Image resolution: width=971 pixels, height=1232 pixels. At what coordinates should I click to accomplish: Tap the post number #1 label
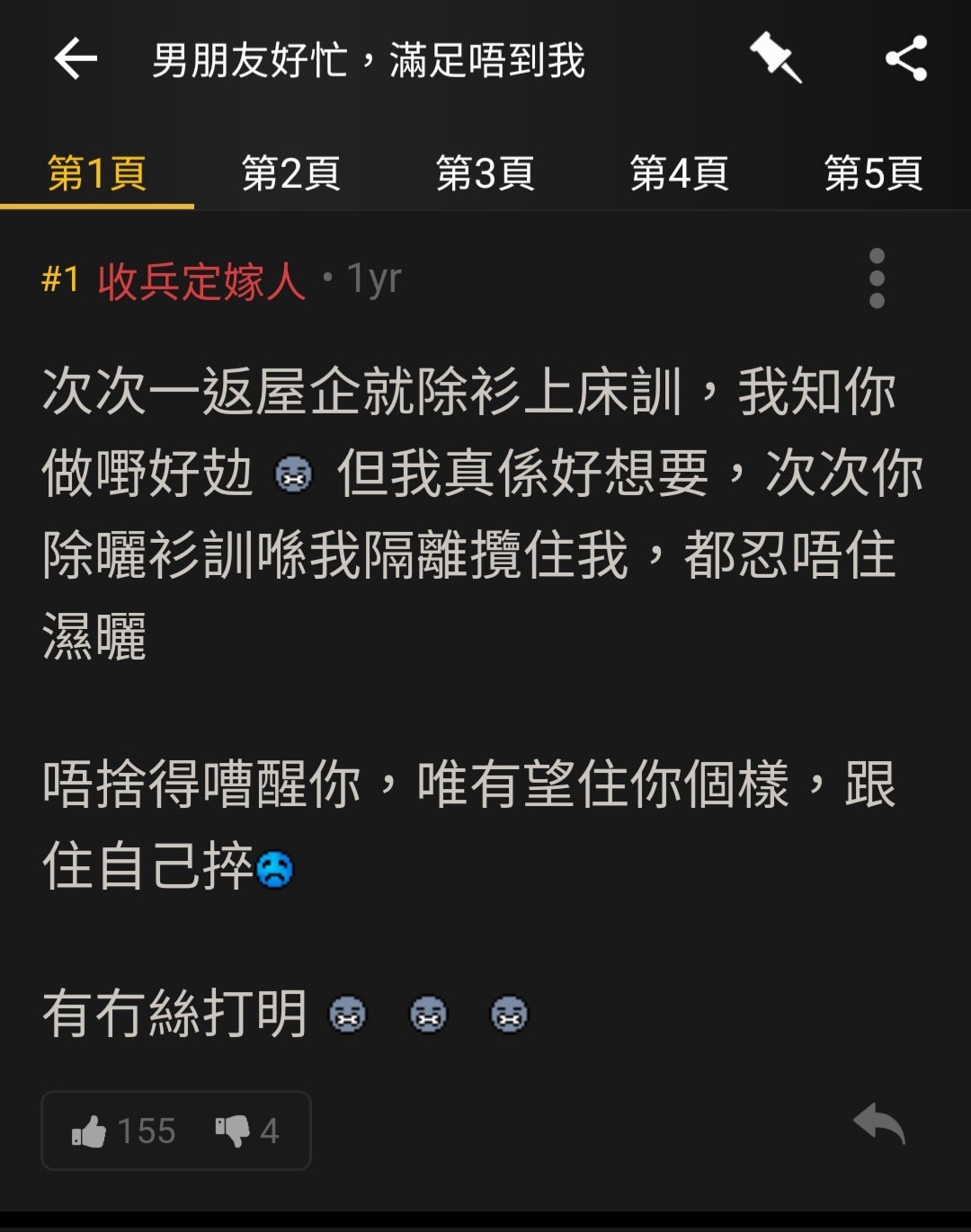coord(58,281)
